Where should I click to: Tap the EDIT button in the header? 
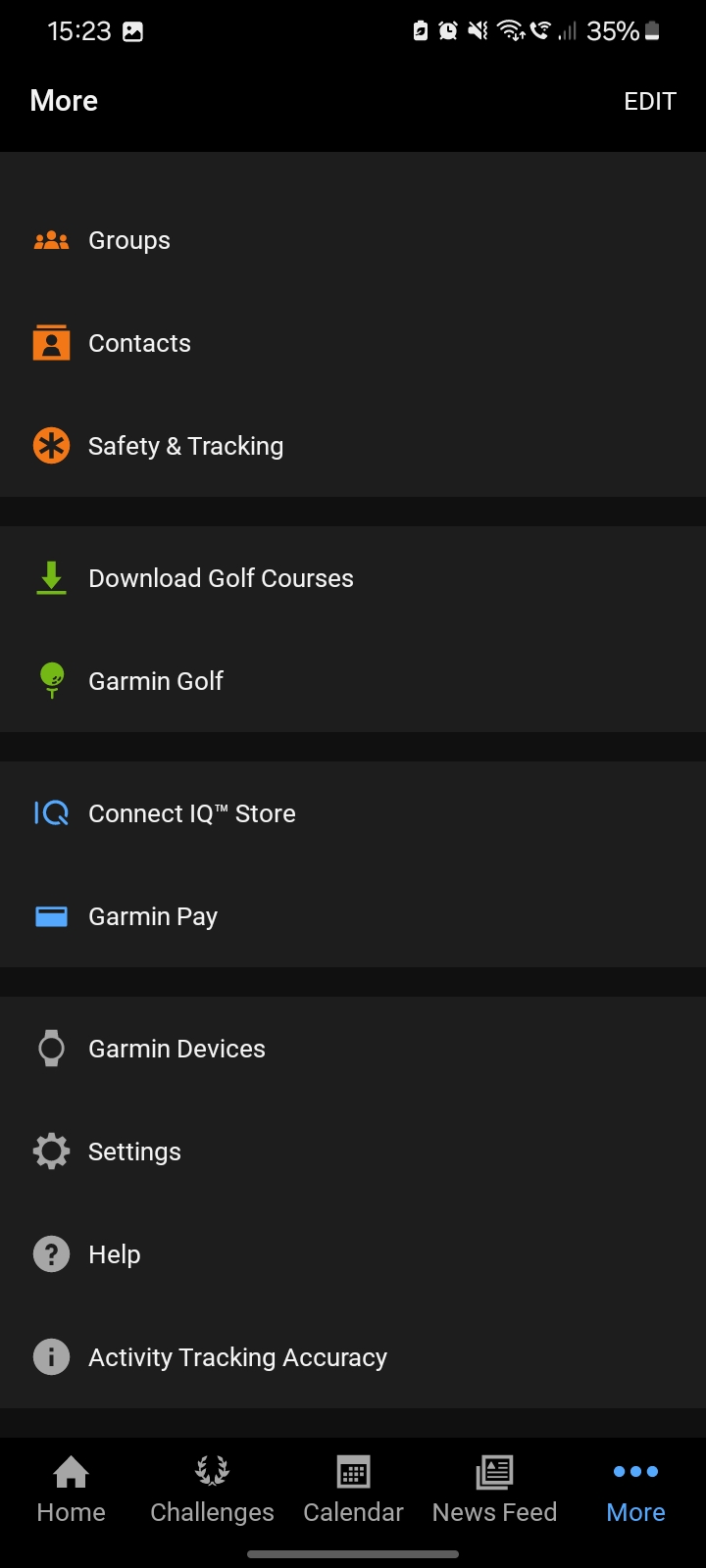point(650,102)
